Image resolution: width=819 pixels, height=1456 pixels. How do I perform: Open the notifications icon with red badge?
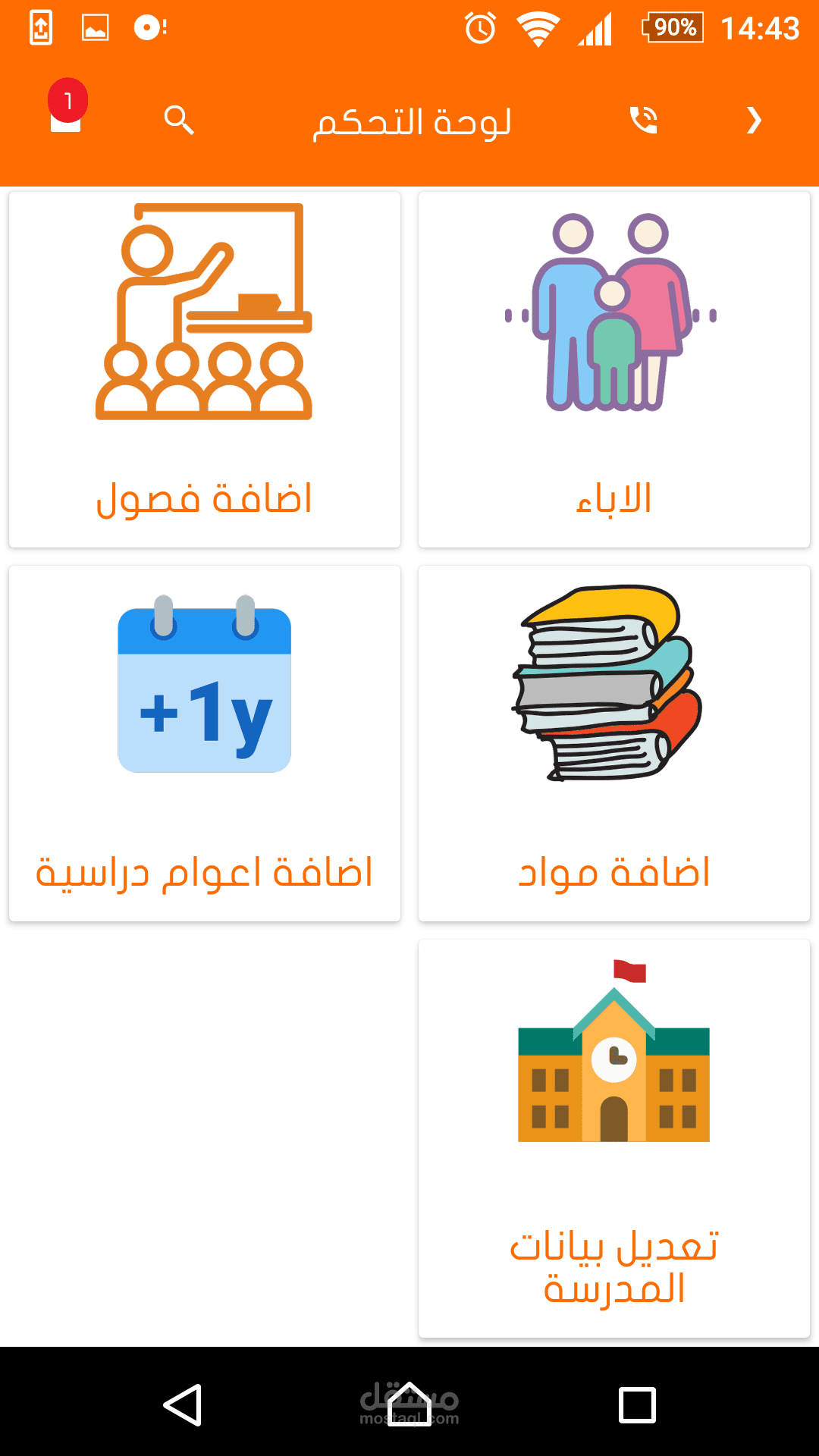[66, 114]
